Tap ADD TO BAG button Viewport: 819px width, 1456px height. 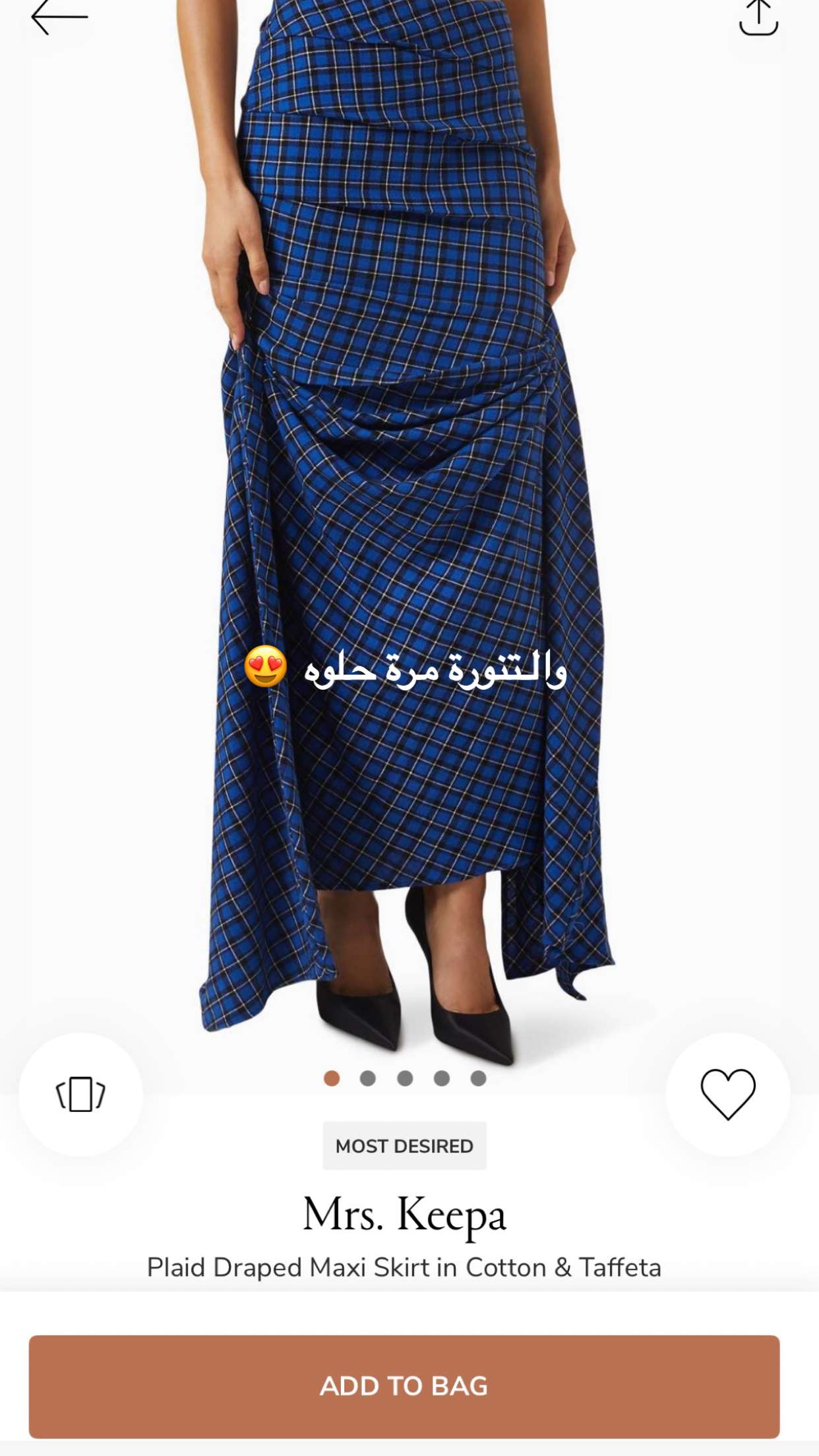(x=404, y=1386)
